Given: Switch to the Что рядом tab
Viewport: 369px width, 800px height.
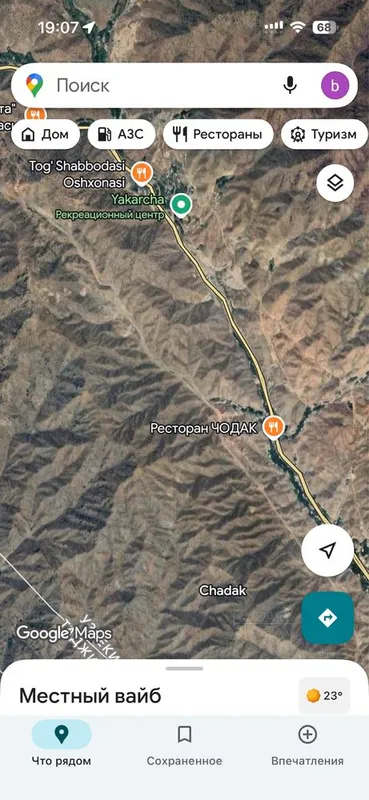Looking at the screenshot, I should pos(61,744).
